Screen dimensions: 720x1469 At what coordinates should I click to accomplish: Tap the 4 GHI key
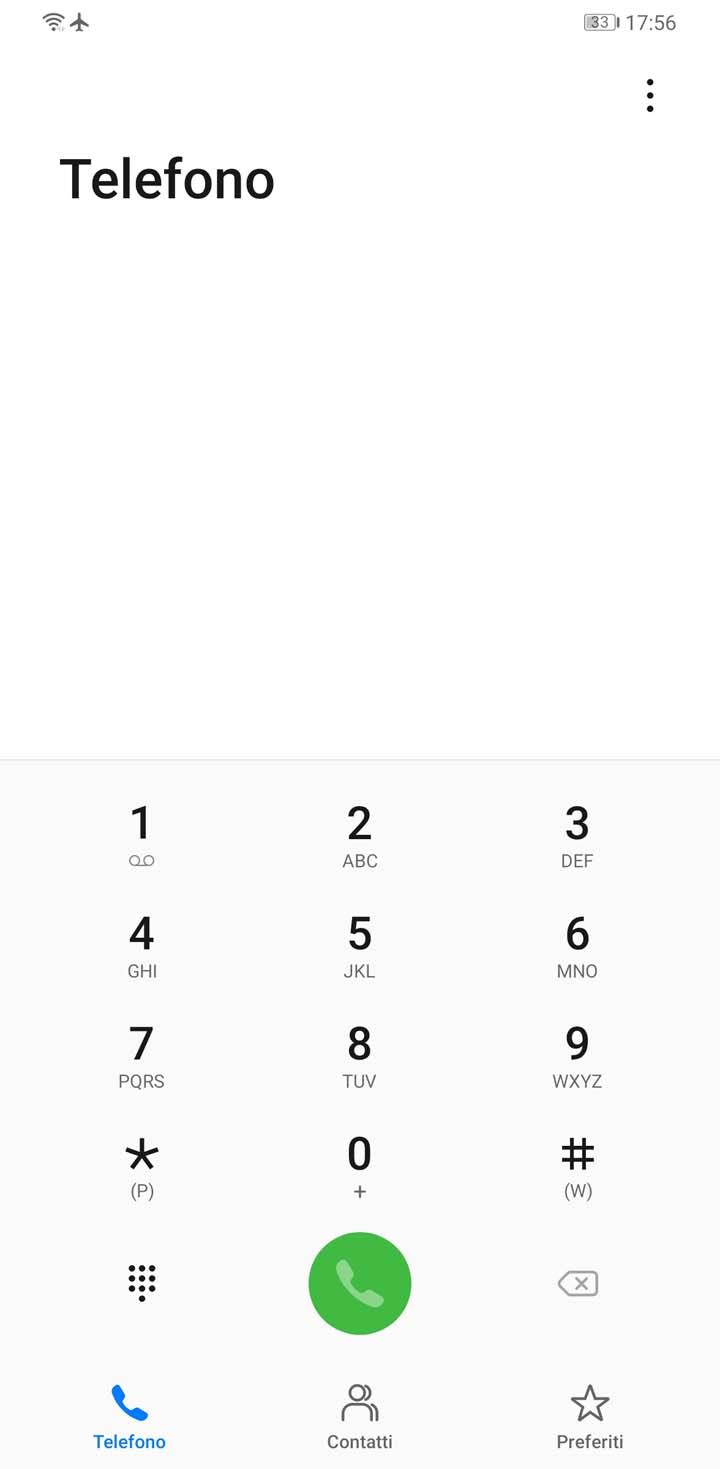coord(142,946)
